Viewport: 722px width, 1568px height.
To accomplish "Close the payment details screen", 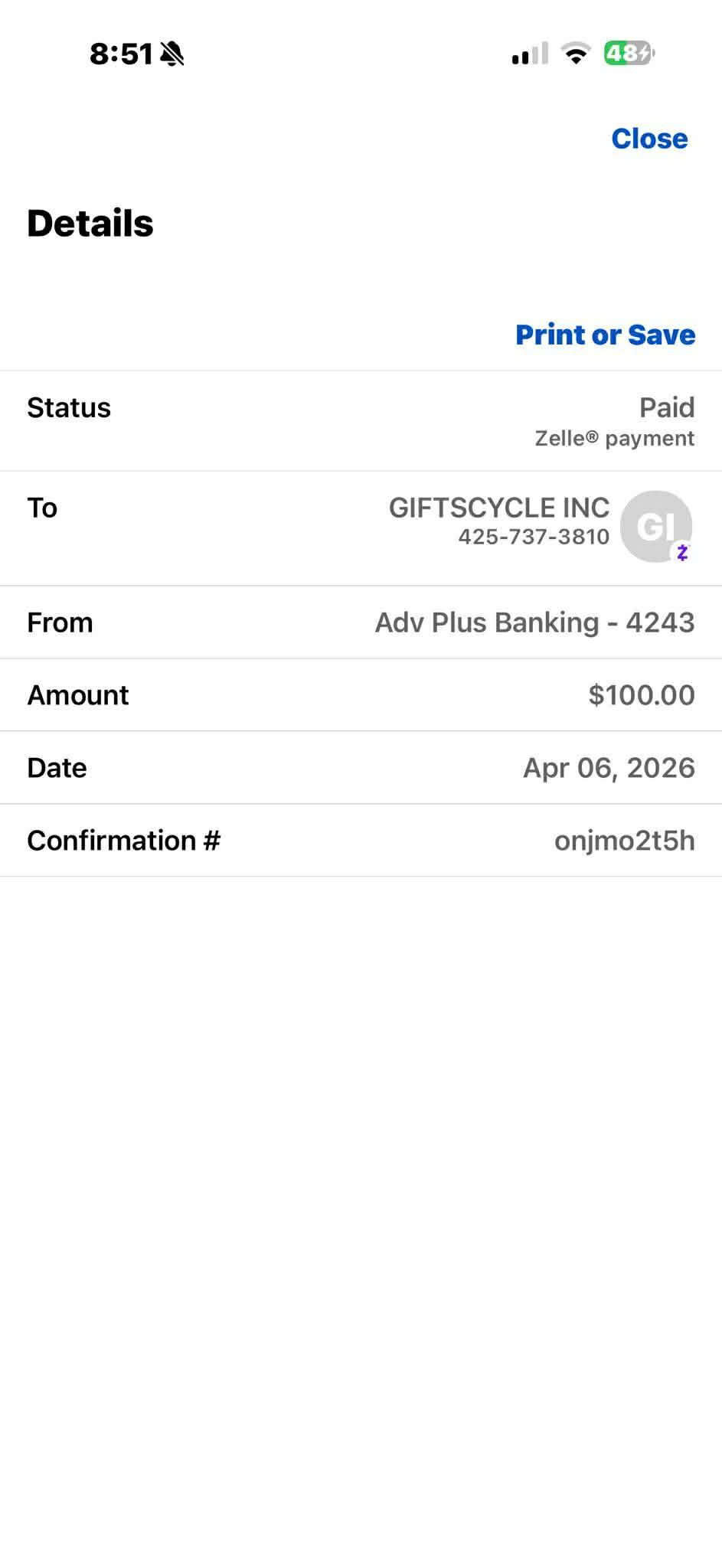I will pos(649,139).
